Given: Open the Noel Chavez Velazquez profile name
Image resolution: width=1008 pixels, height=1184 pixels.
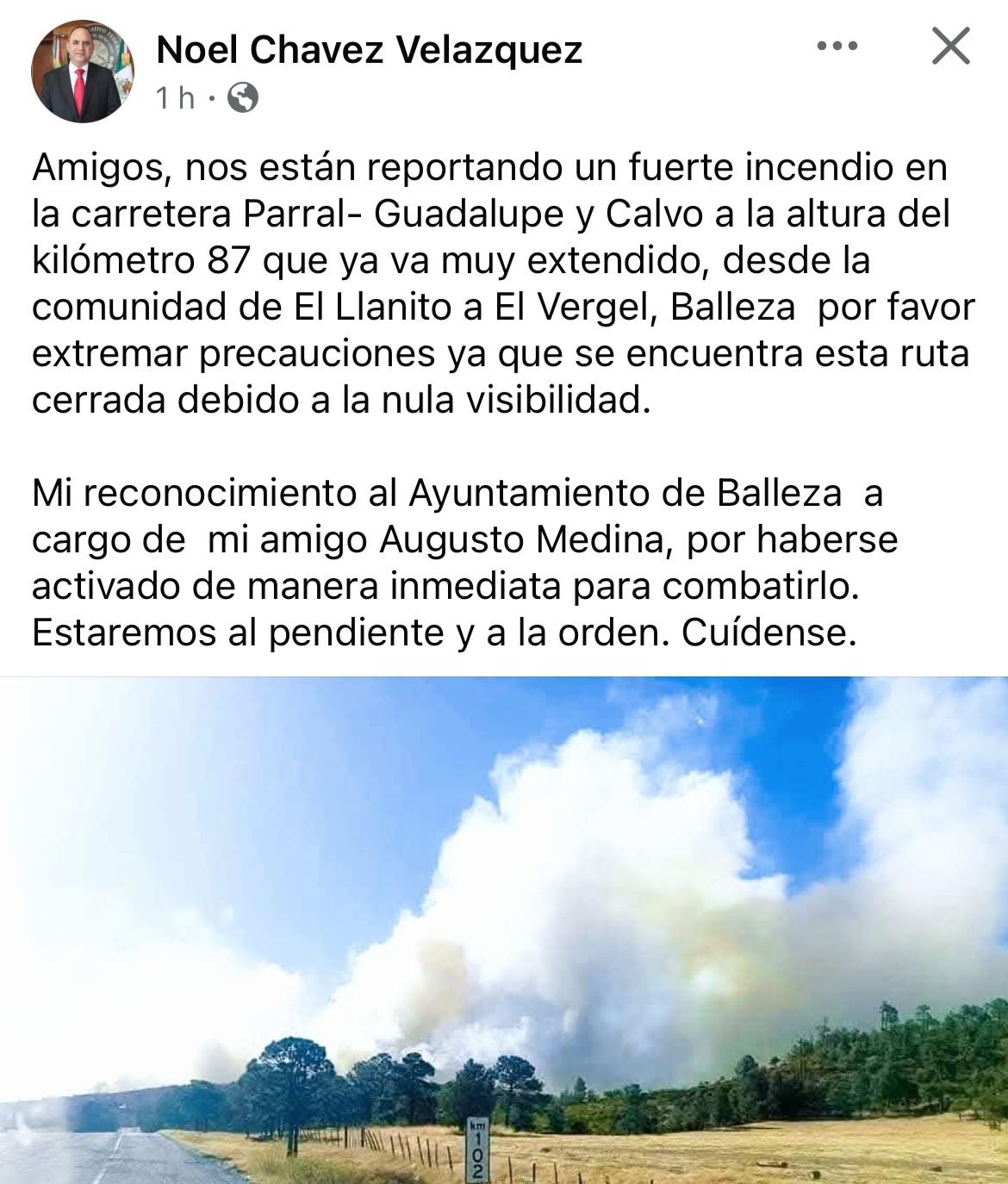Looking at the screenshot, I should 370,50.
